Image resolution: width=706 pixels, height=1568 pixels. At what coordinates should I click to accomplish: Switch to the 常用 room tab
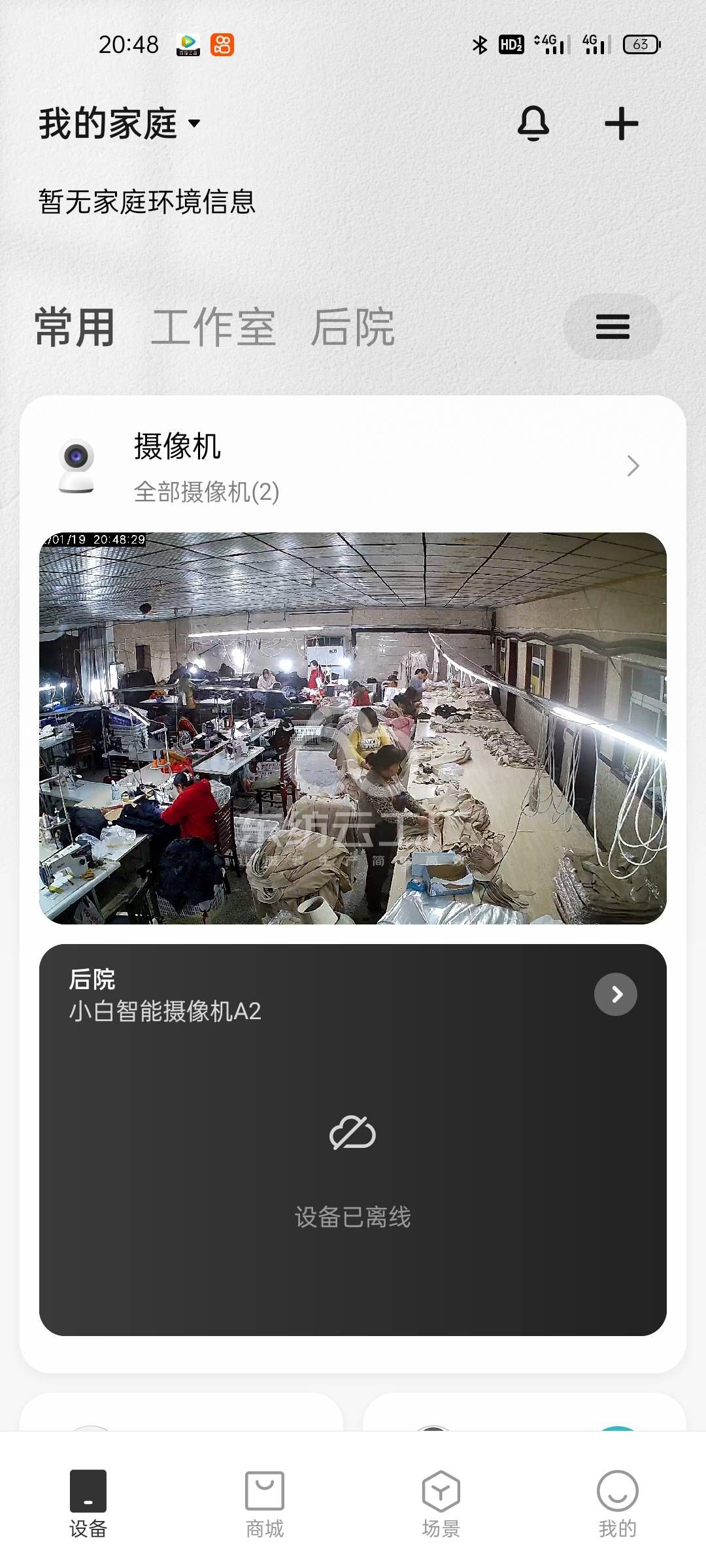tap(75, 327)
